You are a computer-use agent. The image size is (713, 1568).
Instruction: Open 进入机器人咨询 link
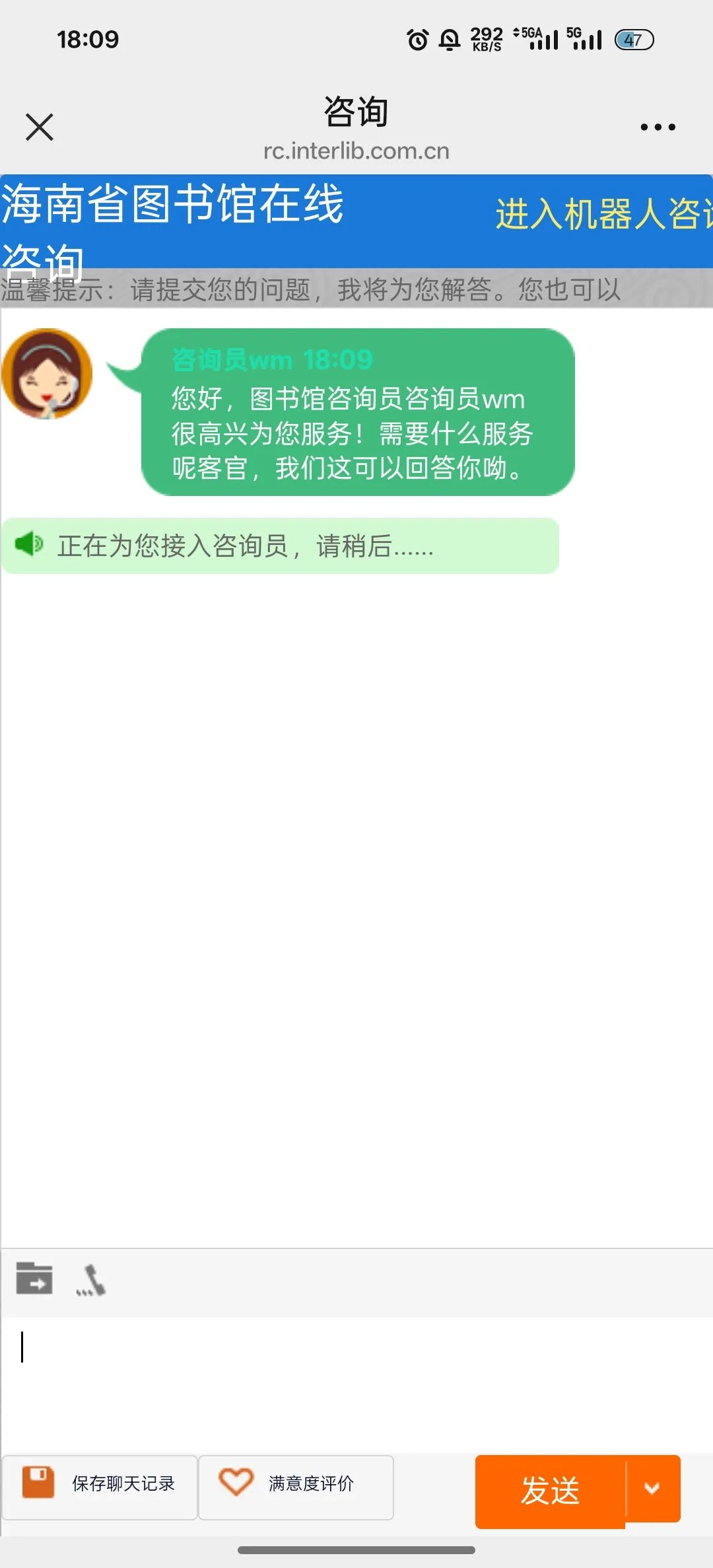pos(603,214)
